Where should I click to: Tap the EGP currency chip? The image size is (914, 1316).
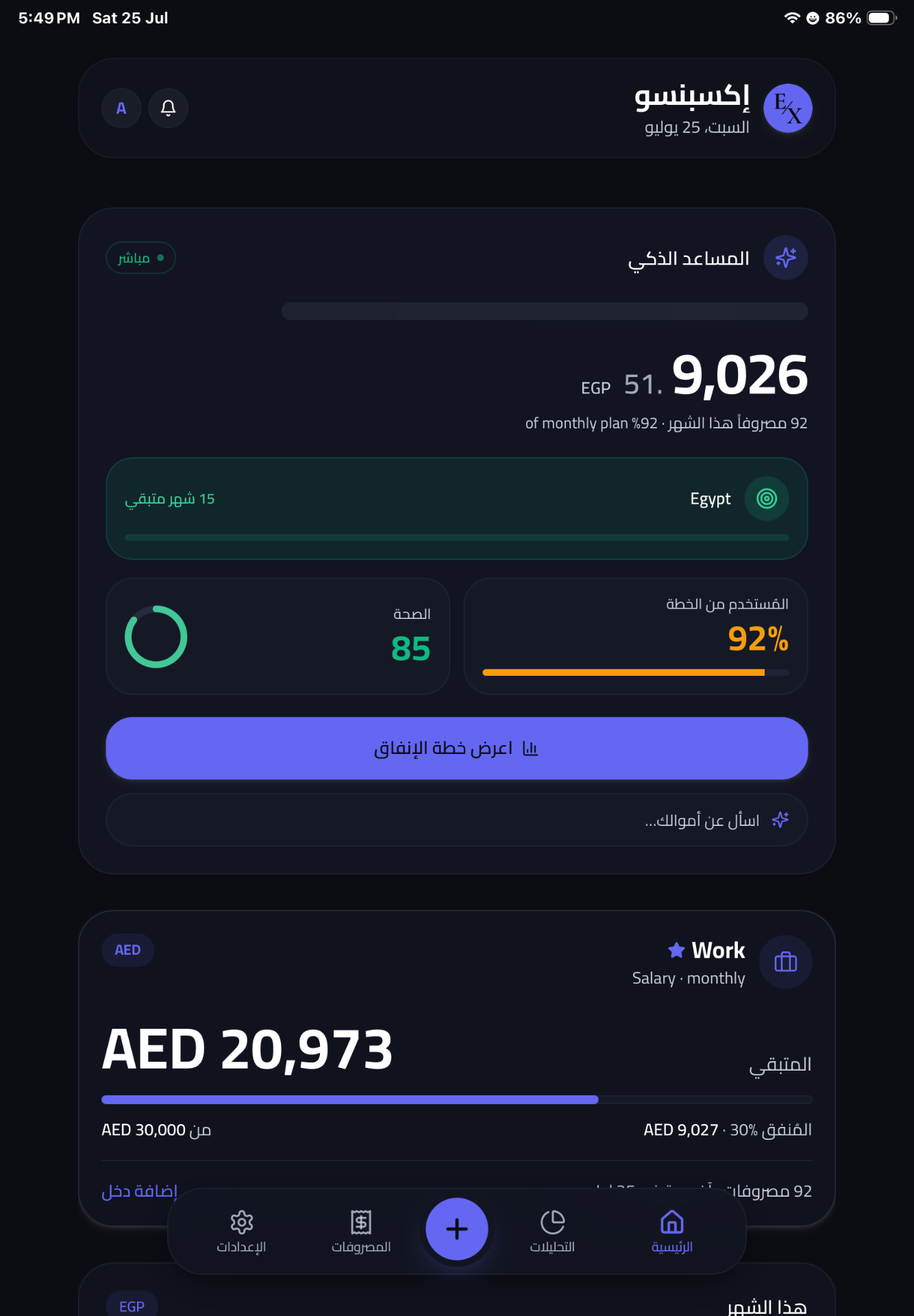point(132,1306)
